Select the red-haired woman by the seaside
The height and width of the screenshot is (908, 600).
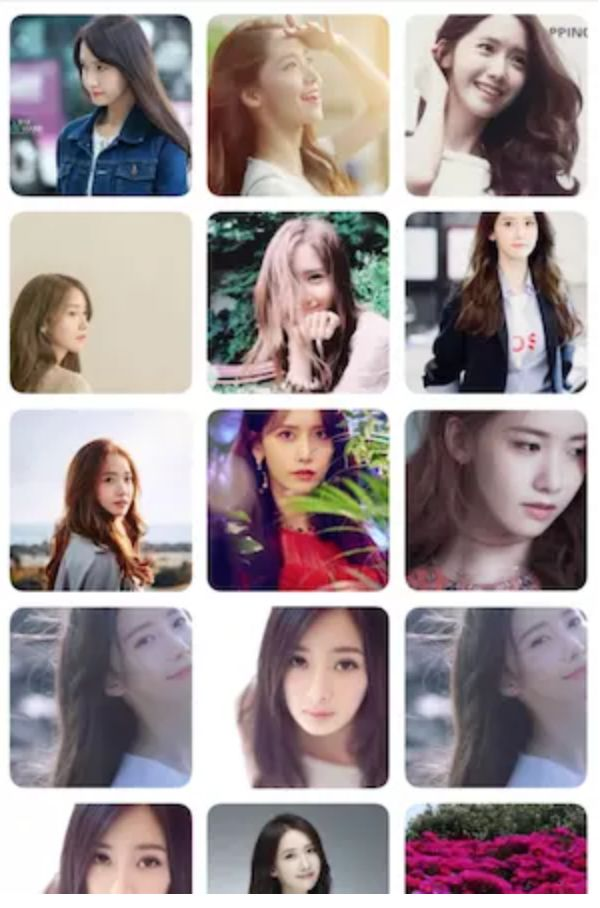coord(101,500)
